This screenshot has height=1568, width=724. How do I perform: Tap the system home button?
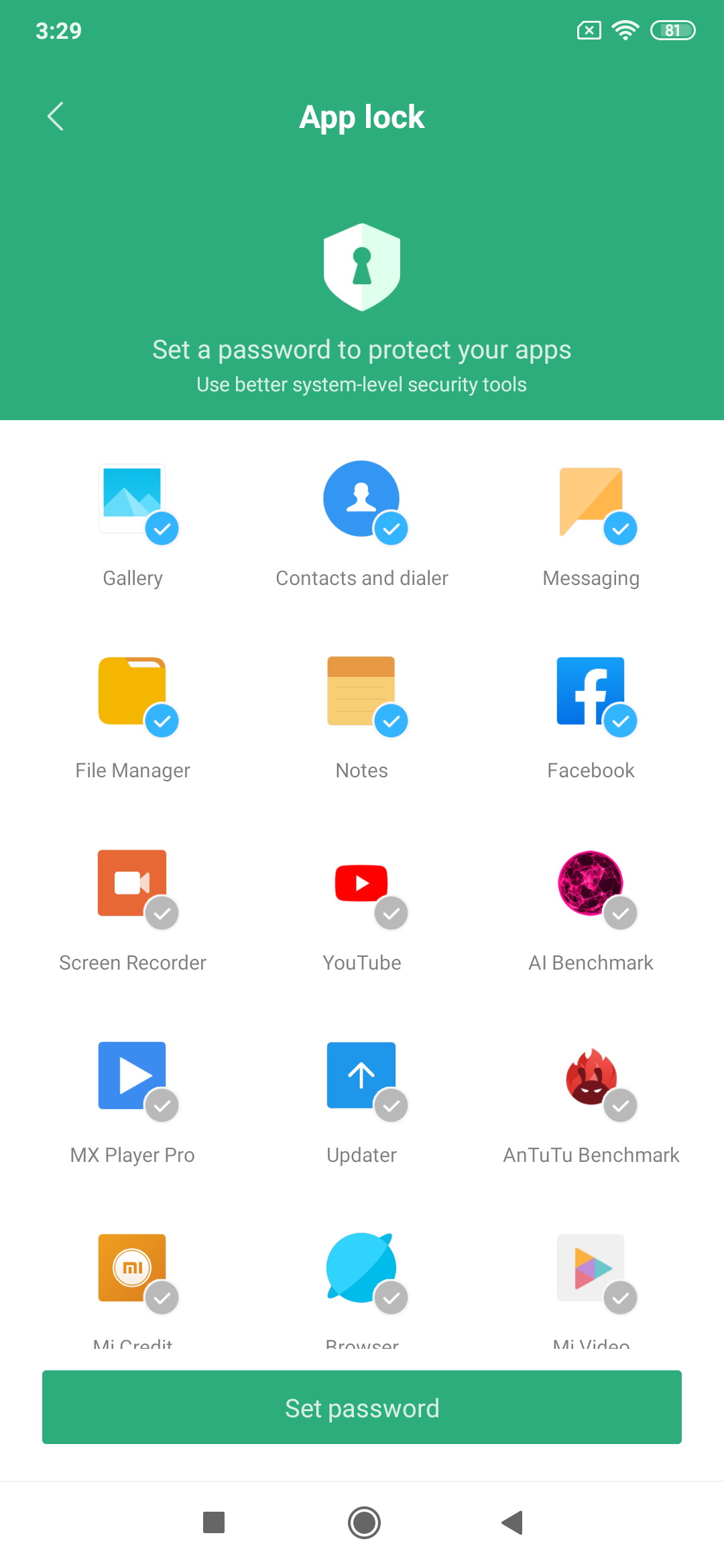pos(364,1522)
